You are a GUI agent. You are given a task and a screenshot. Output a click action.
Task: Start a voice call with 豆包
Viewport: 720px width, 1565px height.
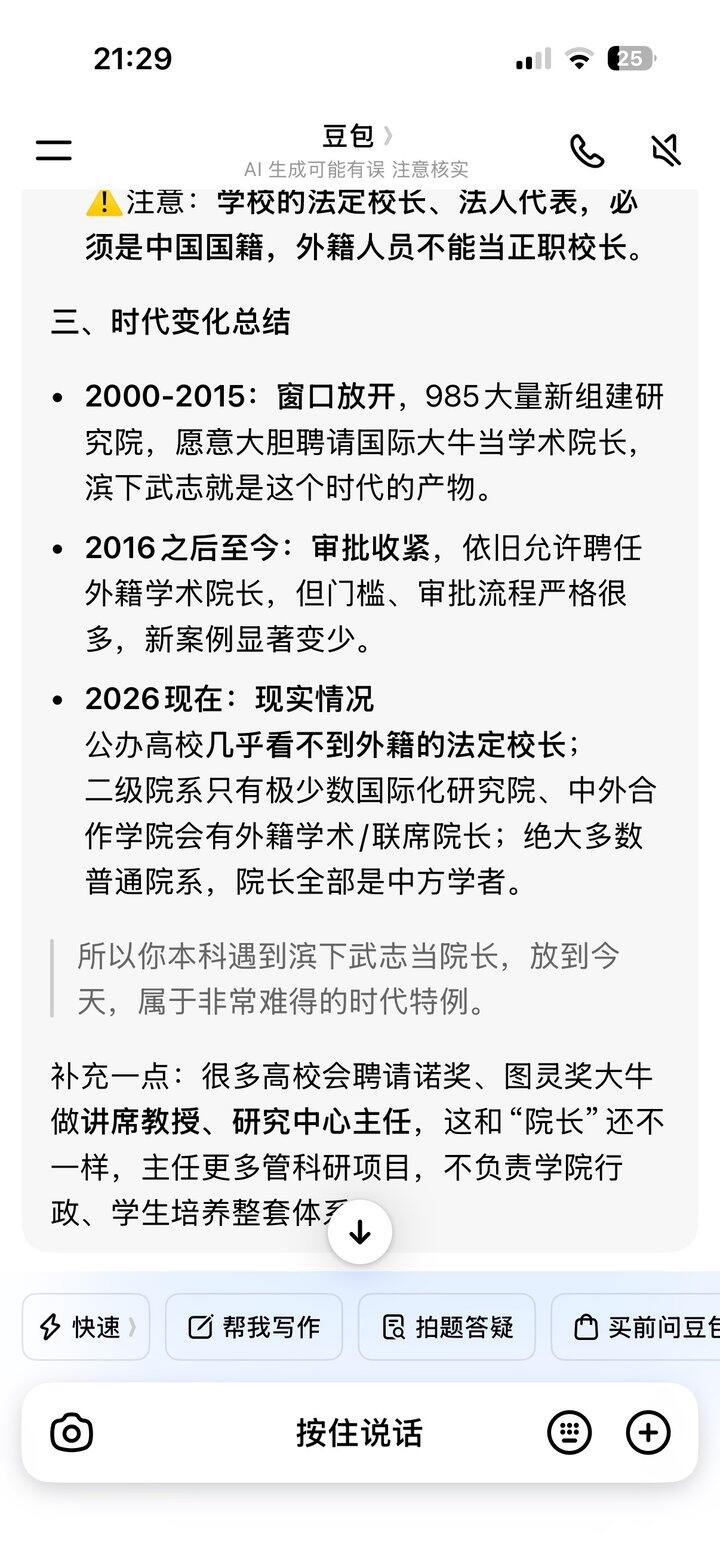click(587, 150)
